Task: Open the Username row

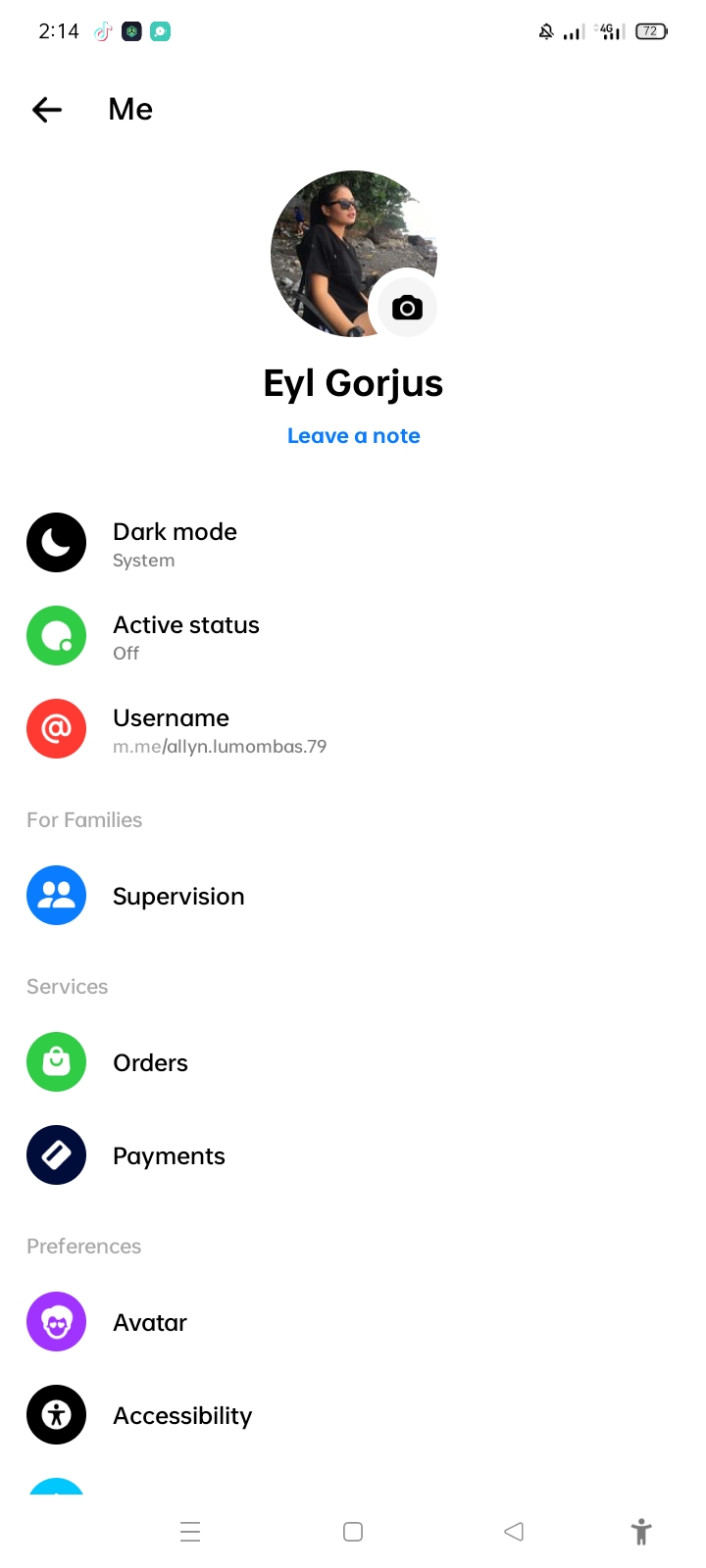Action: tap(353, 729)
